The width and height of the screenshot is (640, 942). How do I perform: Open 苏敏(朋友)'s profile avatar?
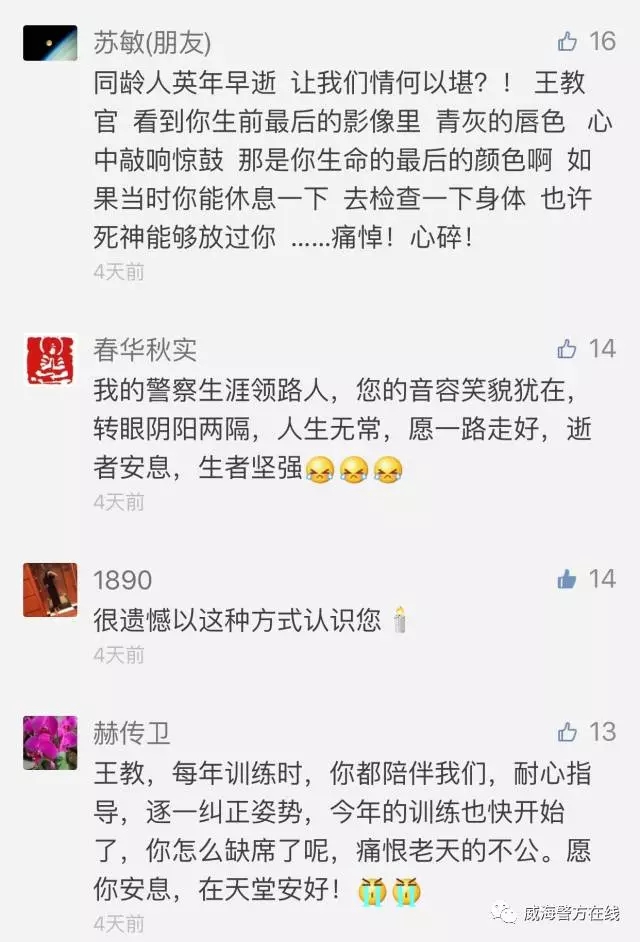click(x=50, y=43)
